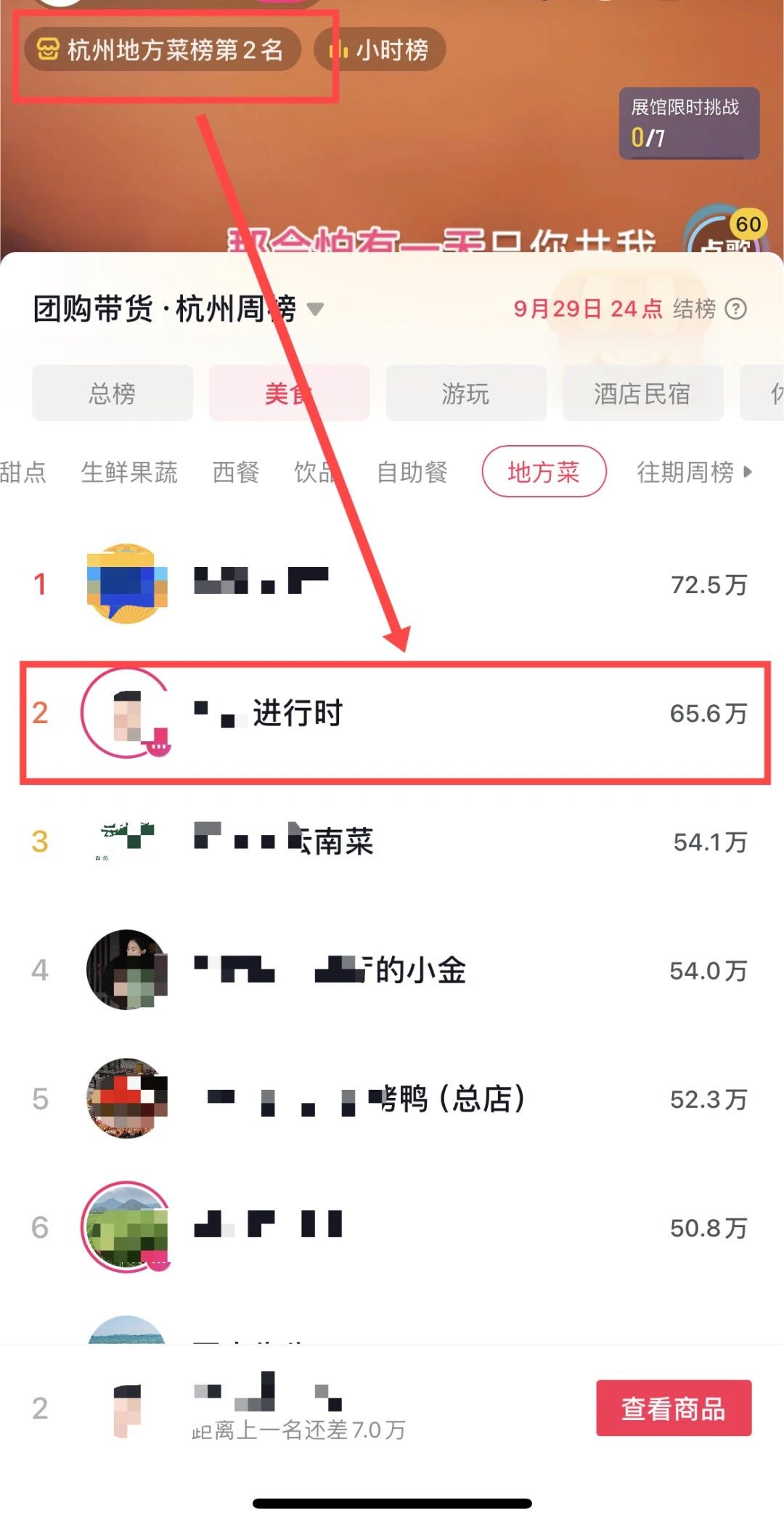Viewport: 784px width, 1524px height.
Task: Select the 地方菜 subcategory chip
Action: click(544, 472)
